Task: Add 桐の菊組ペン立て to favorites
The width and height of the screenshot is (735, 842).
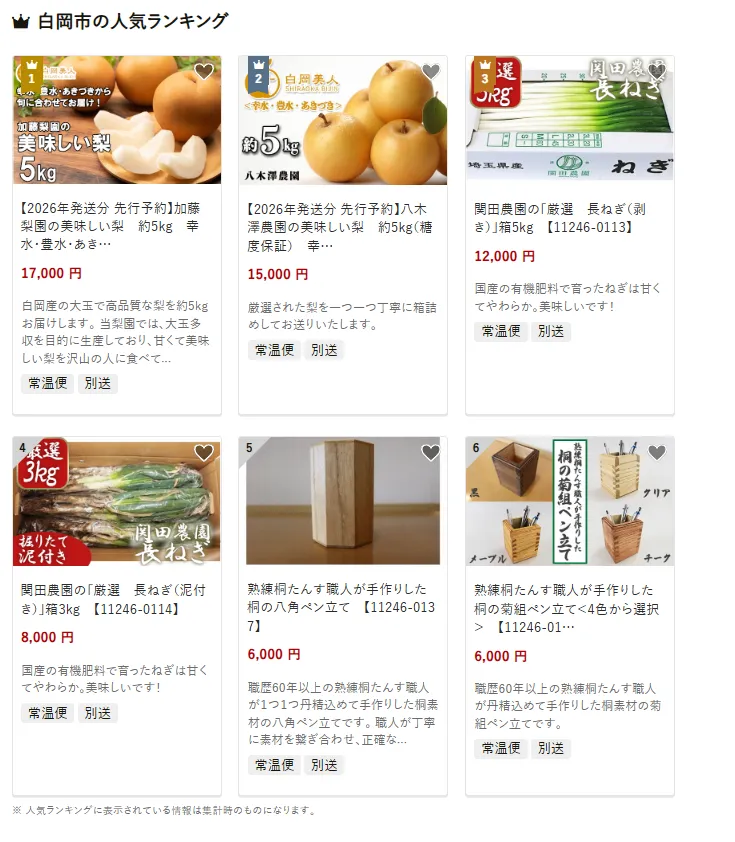Action: point(657,453)
